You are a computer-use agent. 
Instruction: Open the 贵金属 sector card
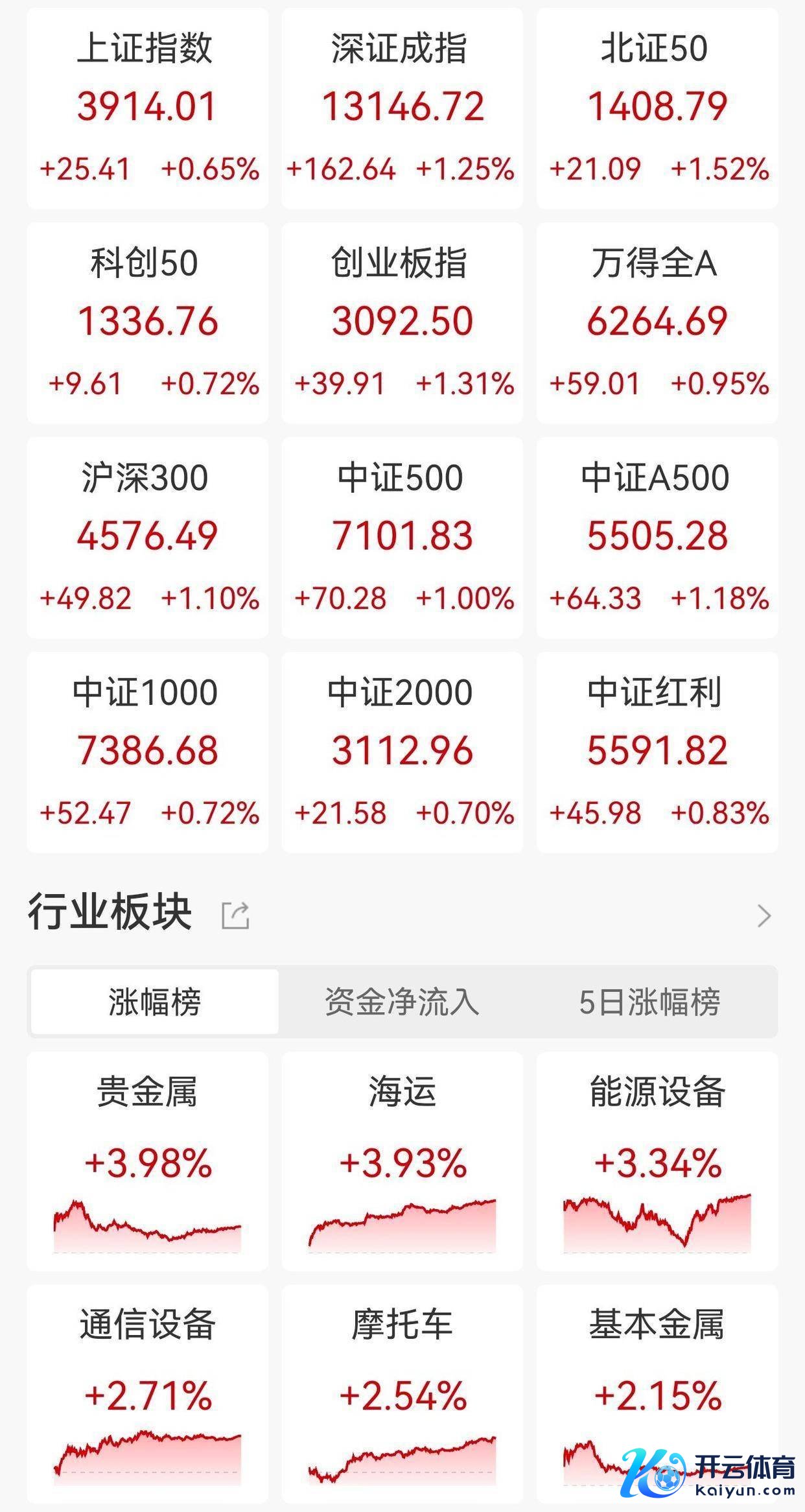pos(147,1161)
